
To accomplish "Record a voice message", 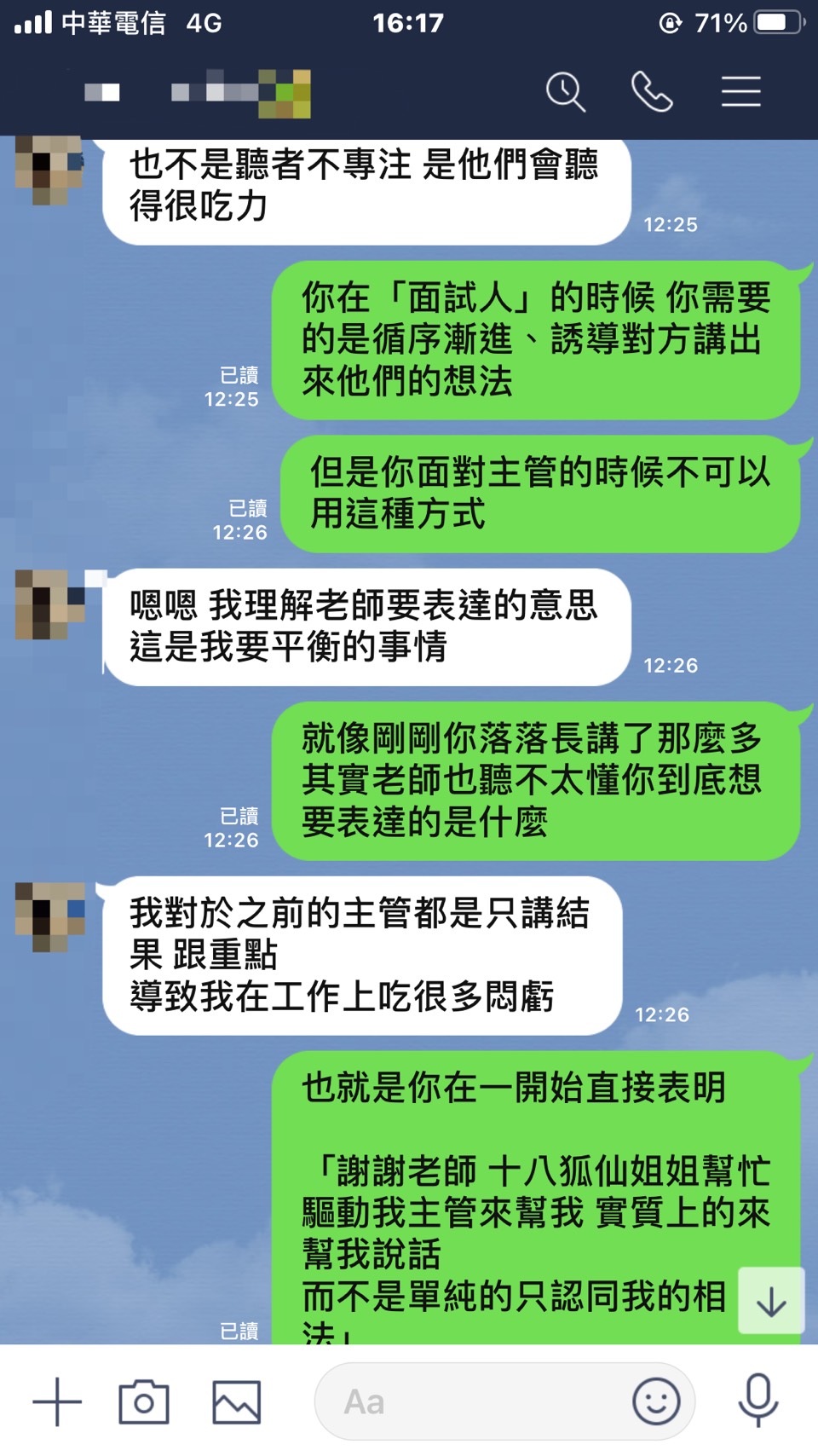I will tap(758, 1401).
